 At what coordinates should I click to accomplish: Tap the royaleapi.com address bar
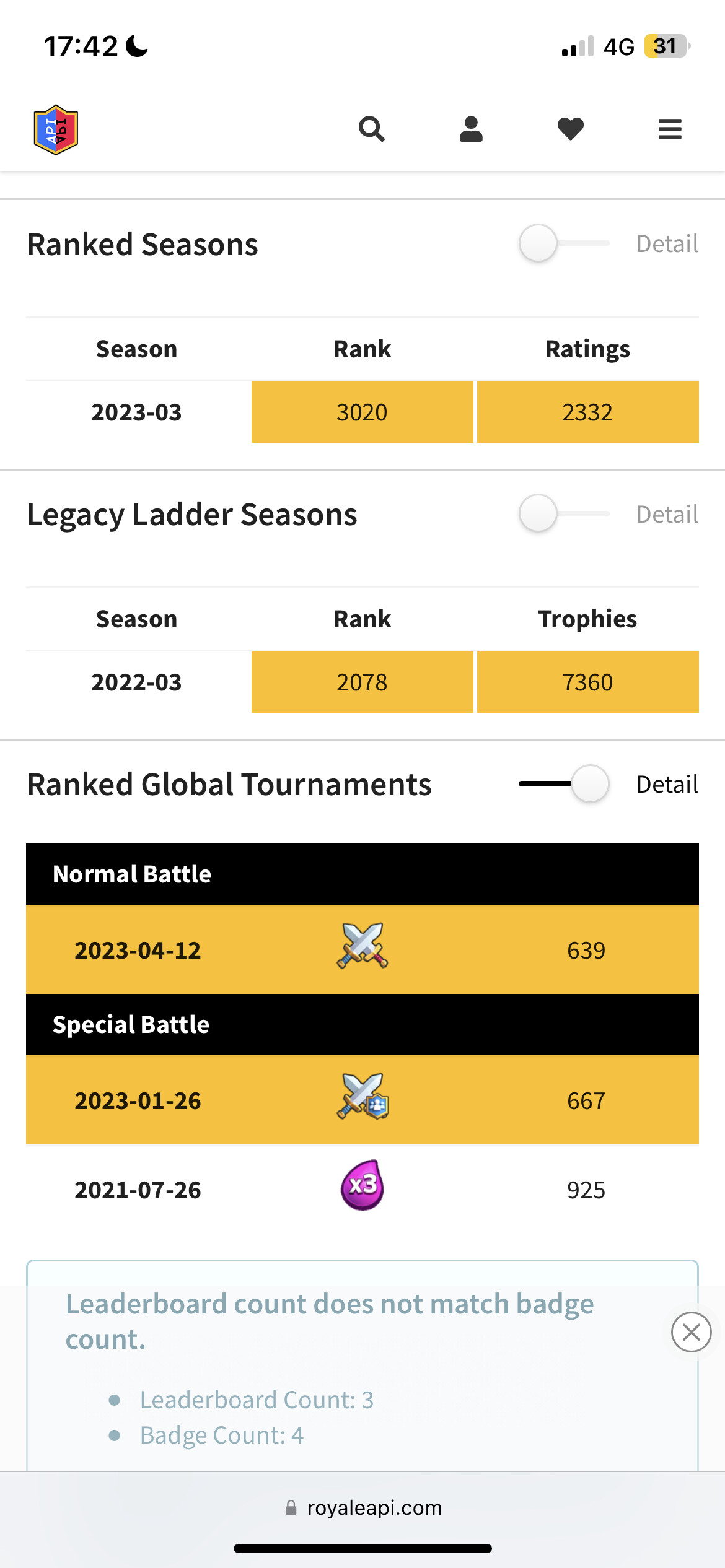[362, 1507]
